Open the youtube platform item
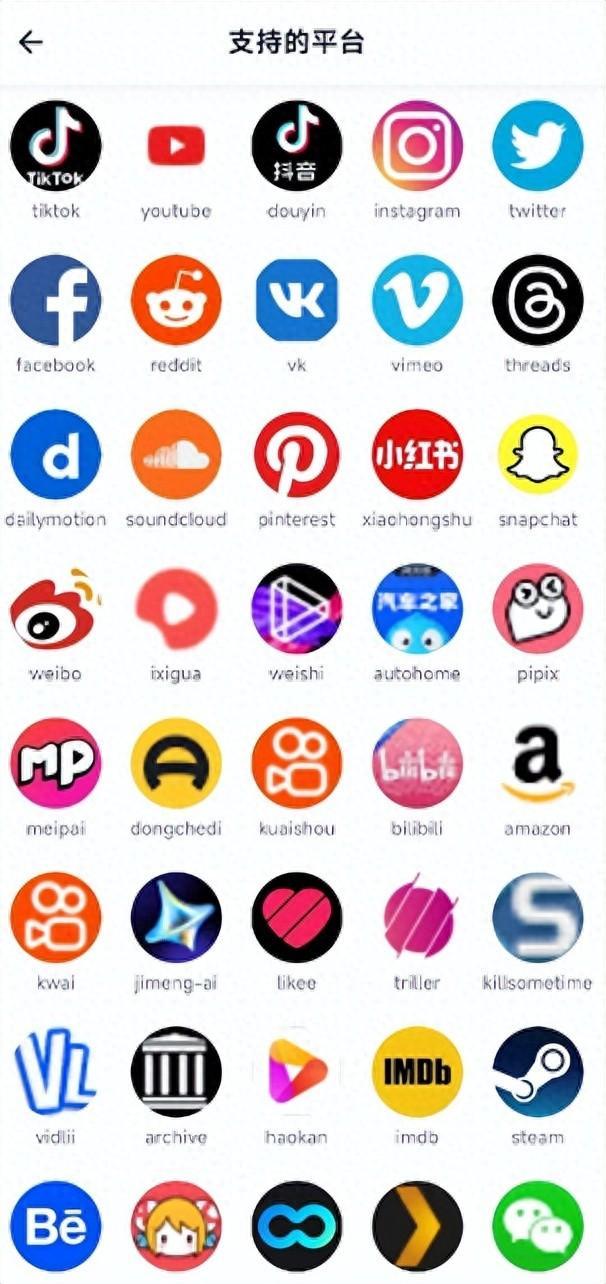 pyautogui.click(x=176, y=146)
